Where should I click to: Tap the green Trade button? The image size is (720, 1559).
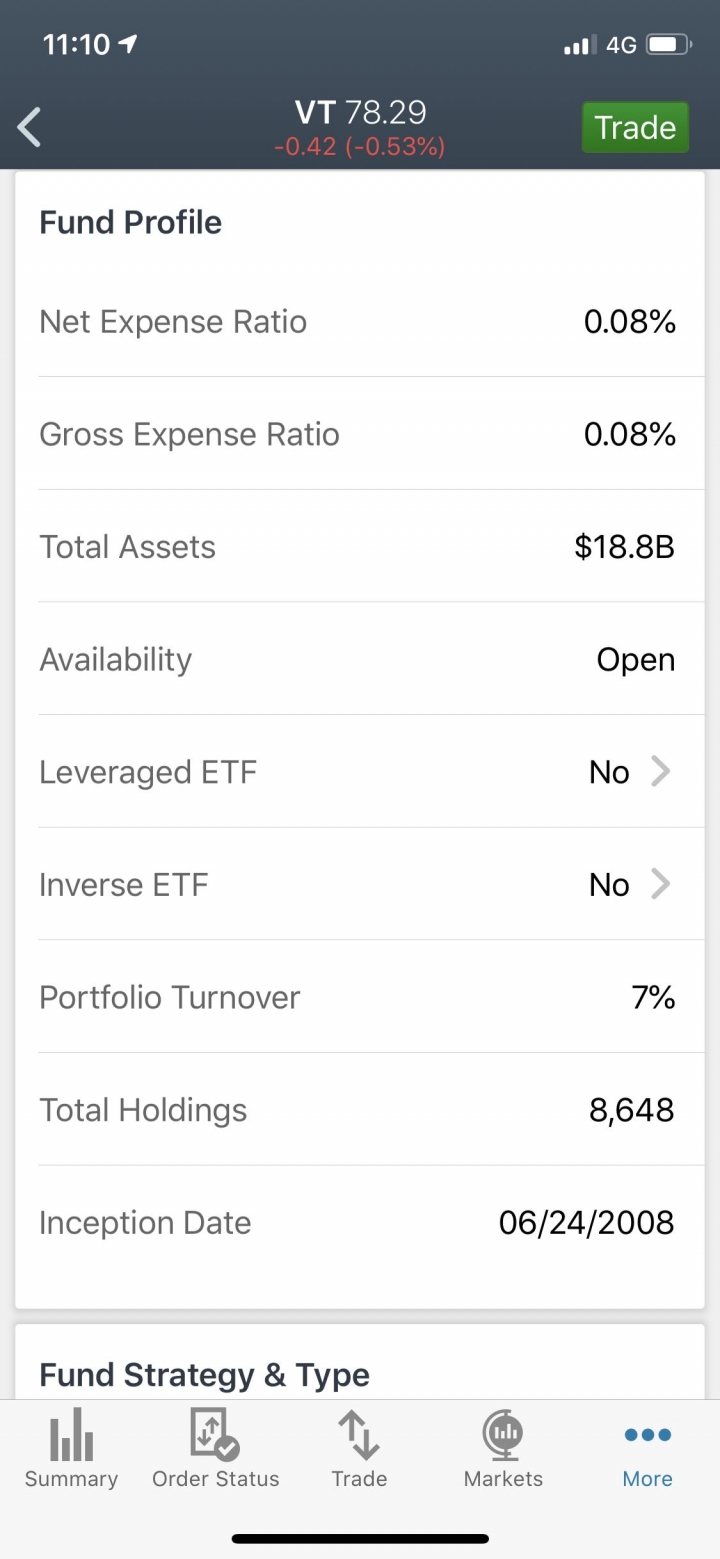(x=635, y=128)
